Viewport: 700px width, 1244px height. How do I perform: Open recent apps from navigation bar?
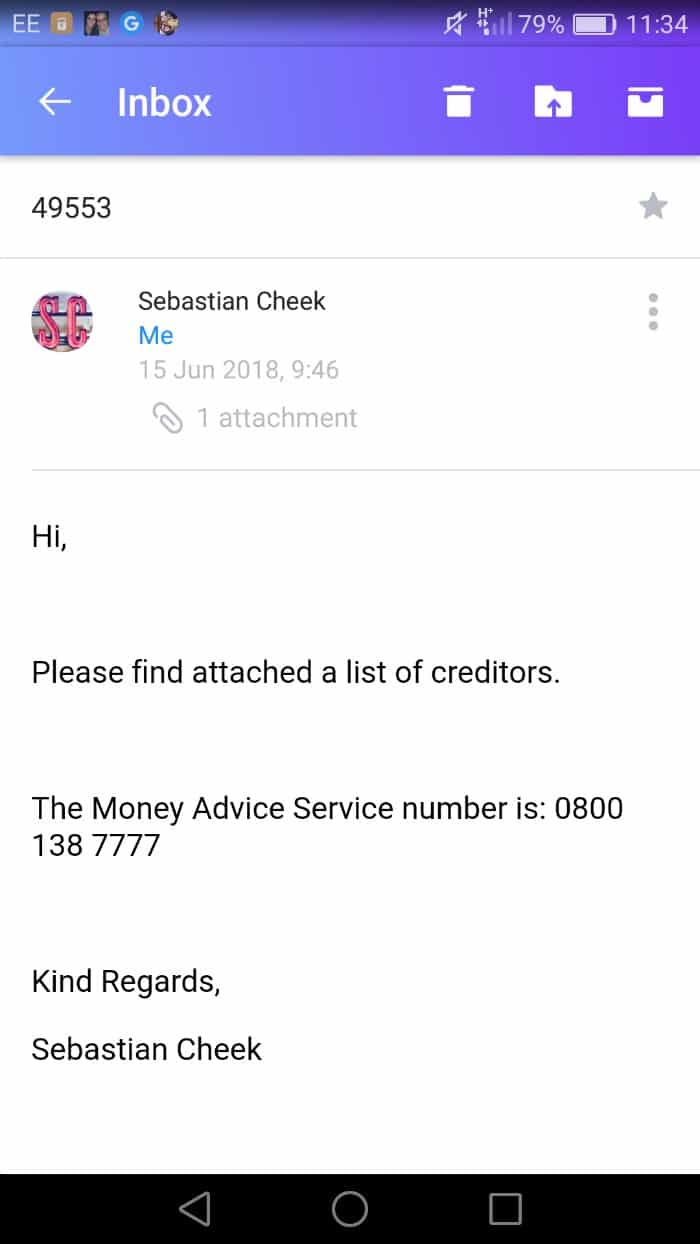pos(505,1209)
